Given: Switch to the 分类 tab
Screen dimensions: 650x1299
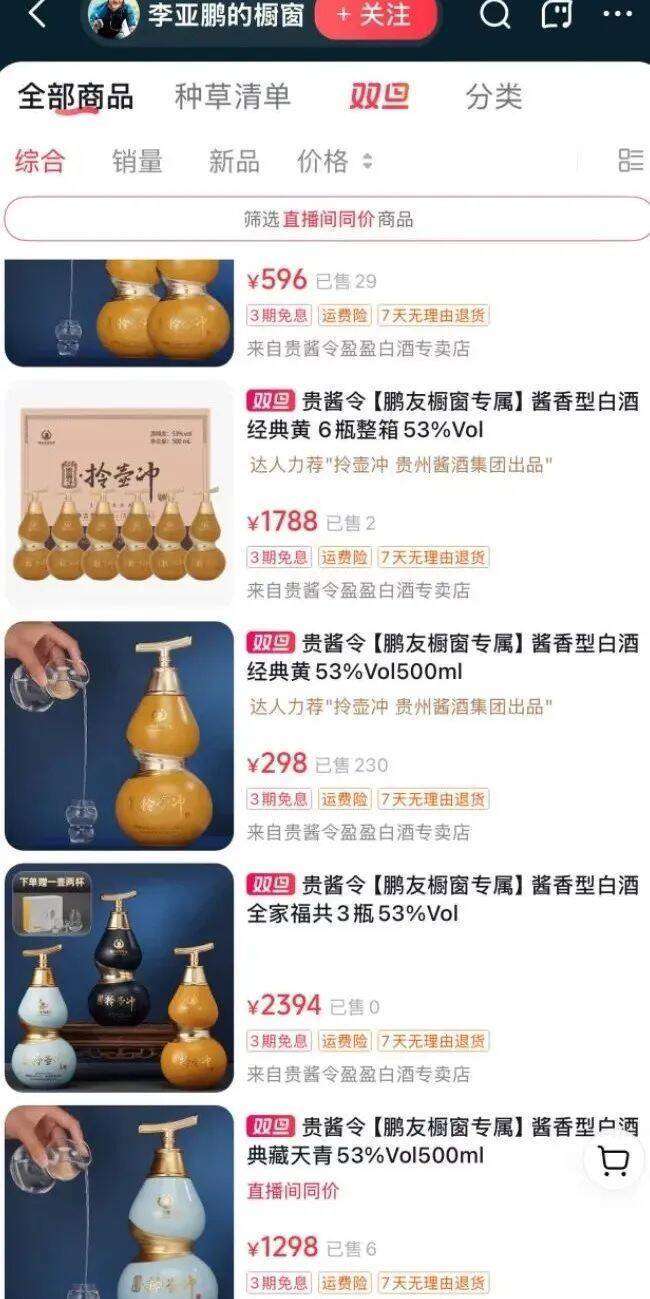Looking at the screenshot, I should (494, 97).
